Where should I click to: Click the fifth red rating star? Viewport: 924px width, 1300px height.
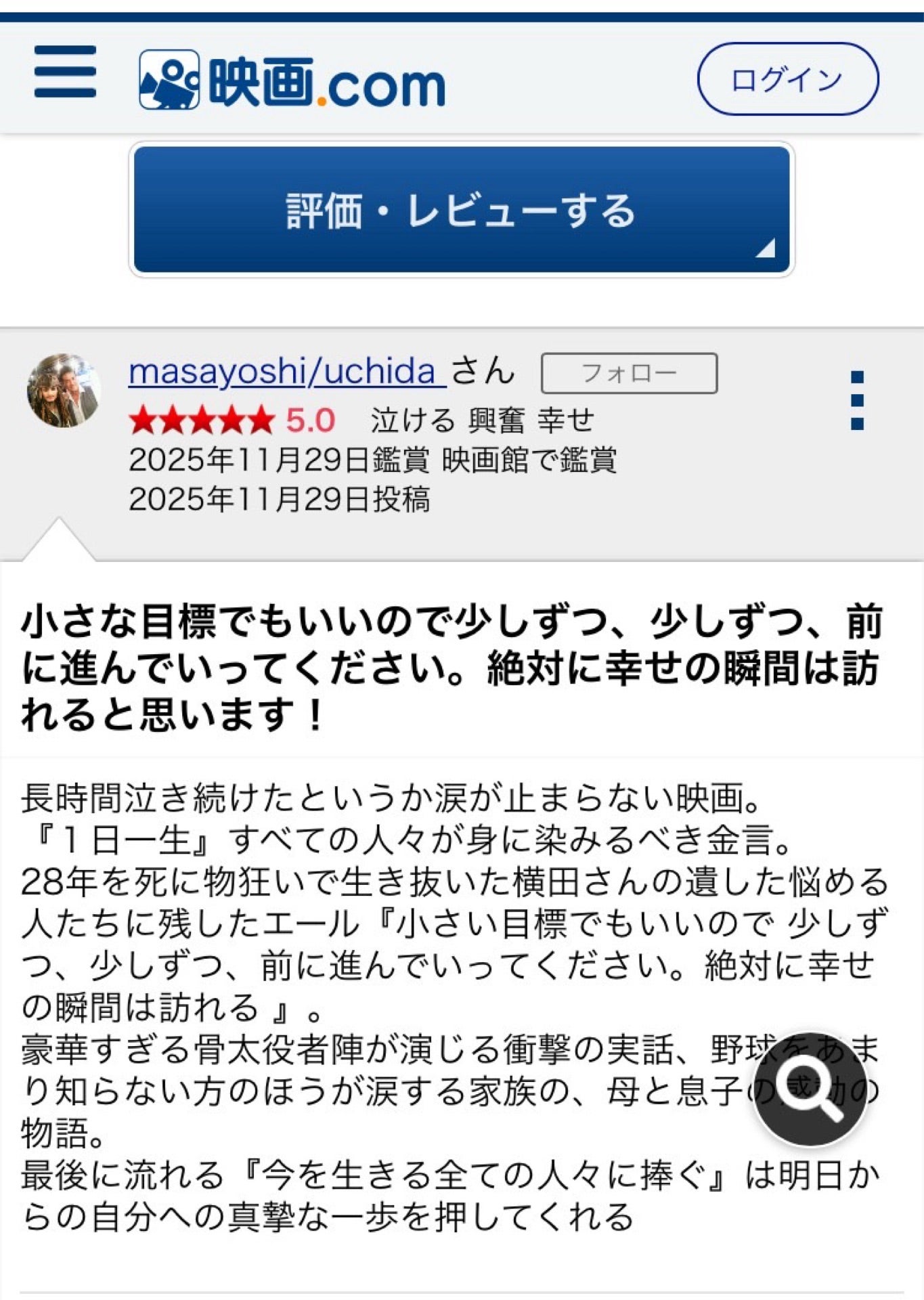tap(263, 420)
